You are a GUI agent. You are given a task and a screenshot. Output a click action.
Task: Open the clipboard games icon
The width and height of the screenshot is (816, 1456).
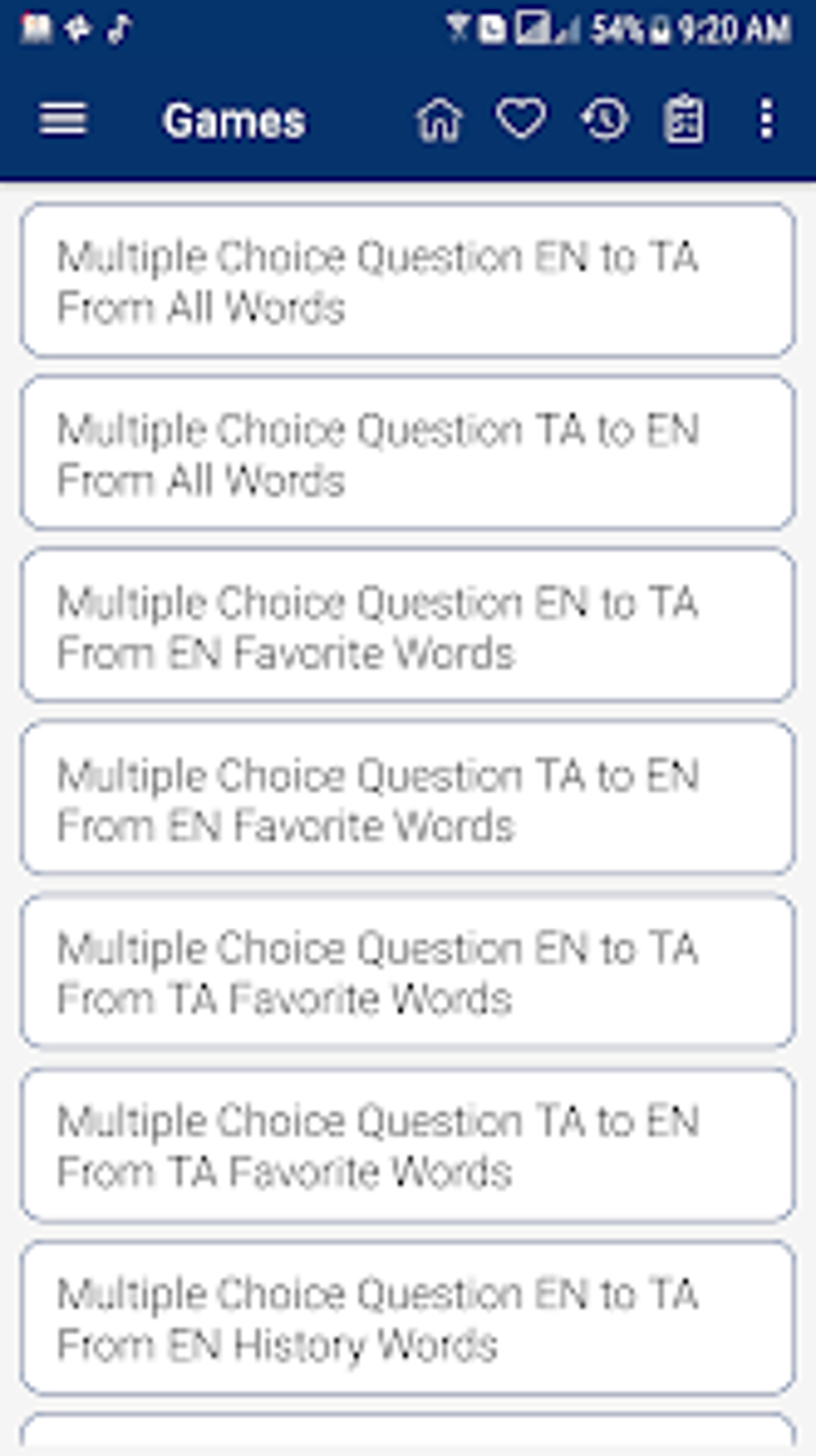(685, 121)
